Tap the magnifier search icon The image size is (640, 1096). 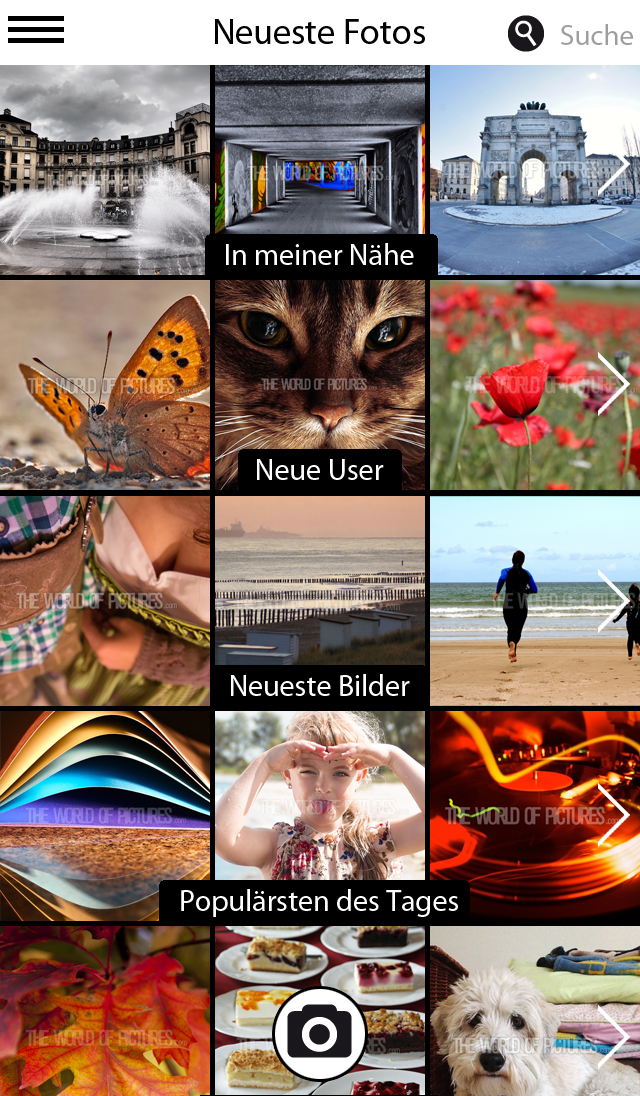(x=526, y=33)
